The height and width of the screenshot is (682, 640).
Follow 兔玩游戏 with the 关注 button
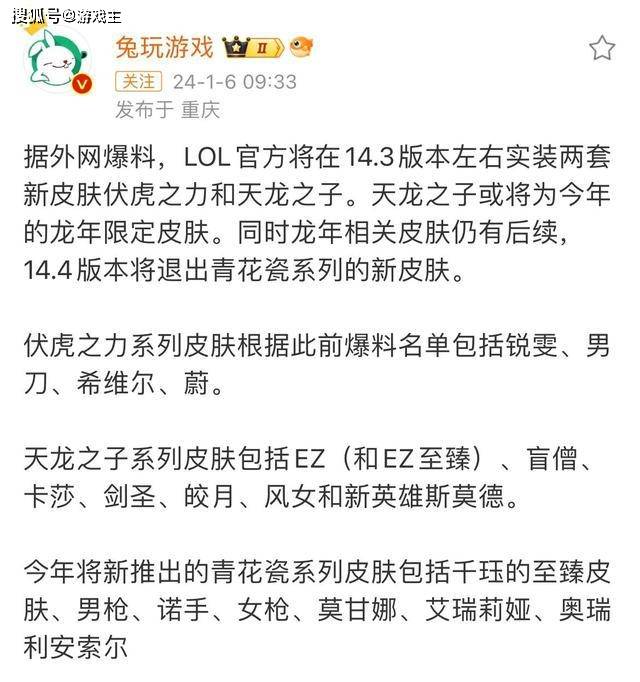(138, 81)
